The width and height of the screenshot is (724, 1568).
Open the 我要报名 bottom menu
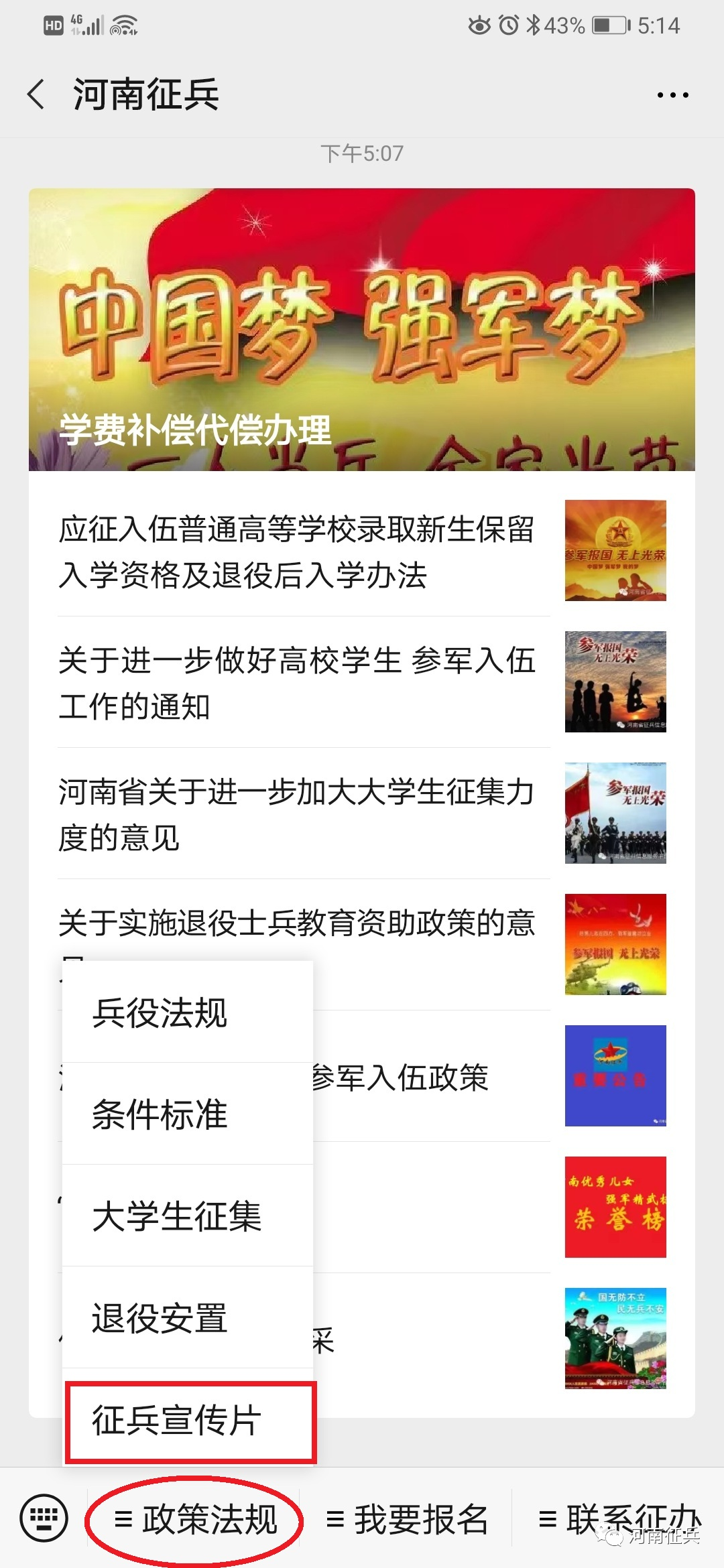click(x=406, y=1520)
